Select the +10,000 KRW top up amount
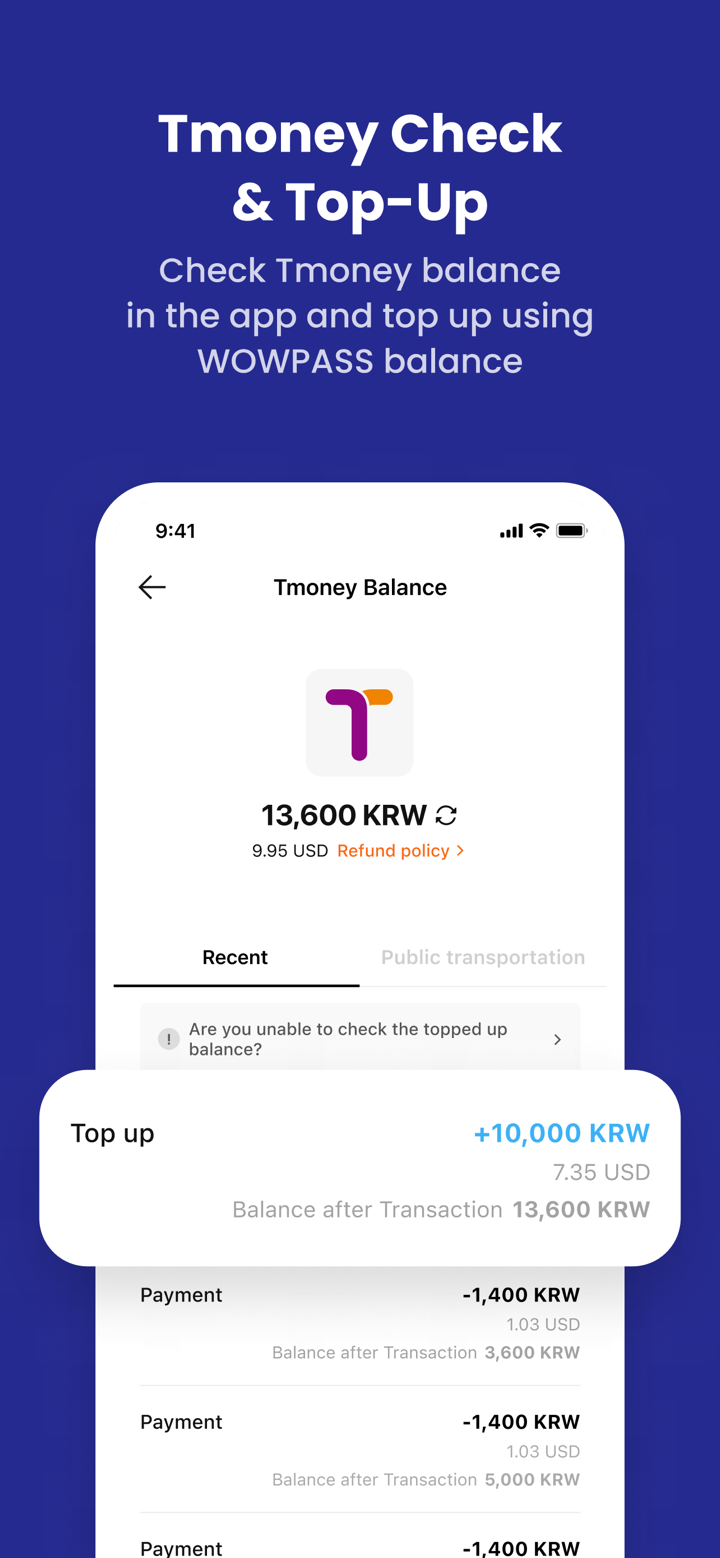The width and height of the screenshot is (720, 1558). click(561, 1133)
